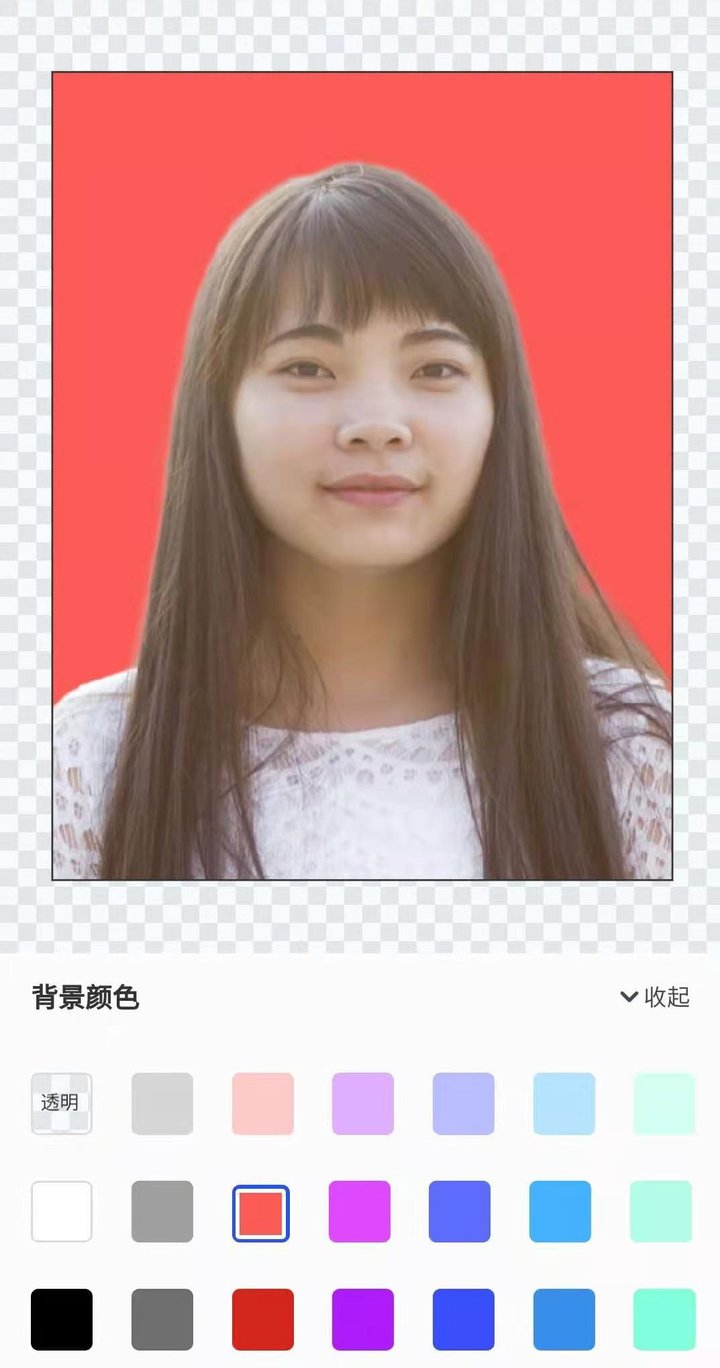Choose the bright sky blue swatch
Image resolution: width=720 pixels, height=1368 pixels.
(560, 1211)
